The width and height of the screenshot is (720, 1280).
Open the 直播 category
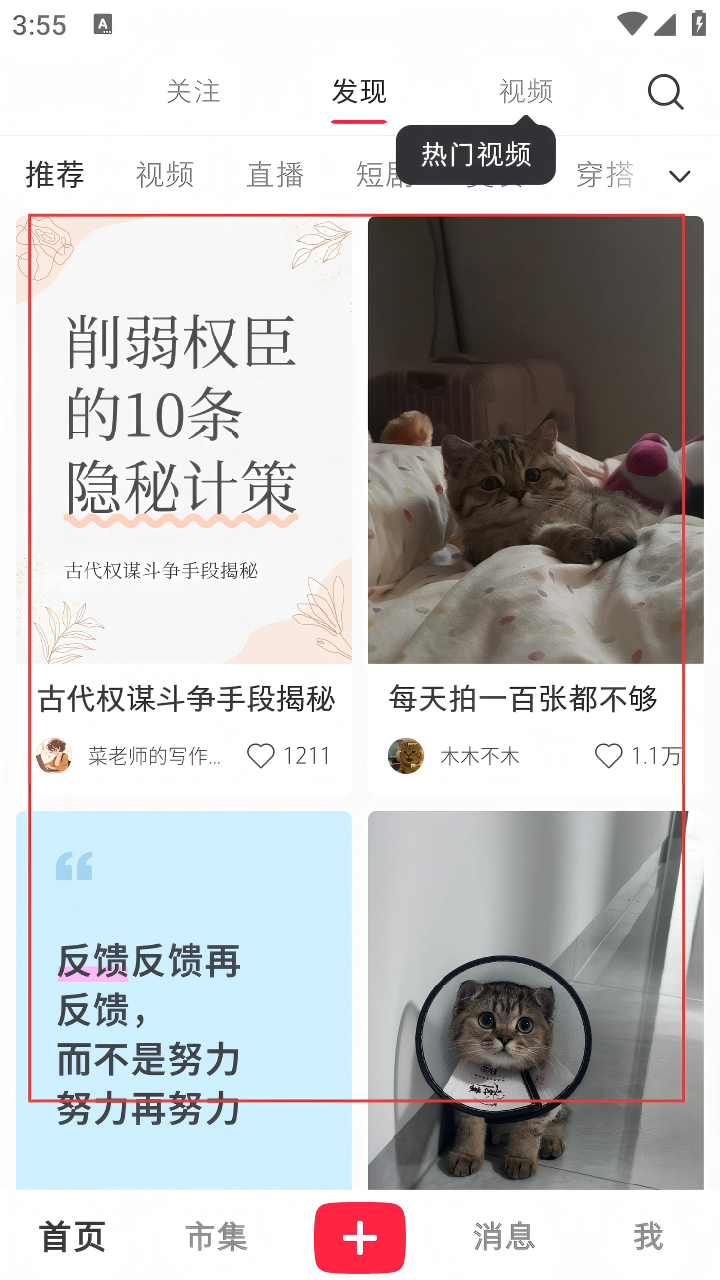click(x=275, y=175)
